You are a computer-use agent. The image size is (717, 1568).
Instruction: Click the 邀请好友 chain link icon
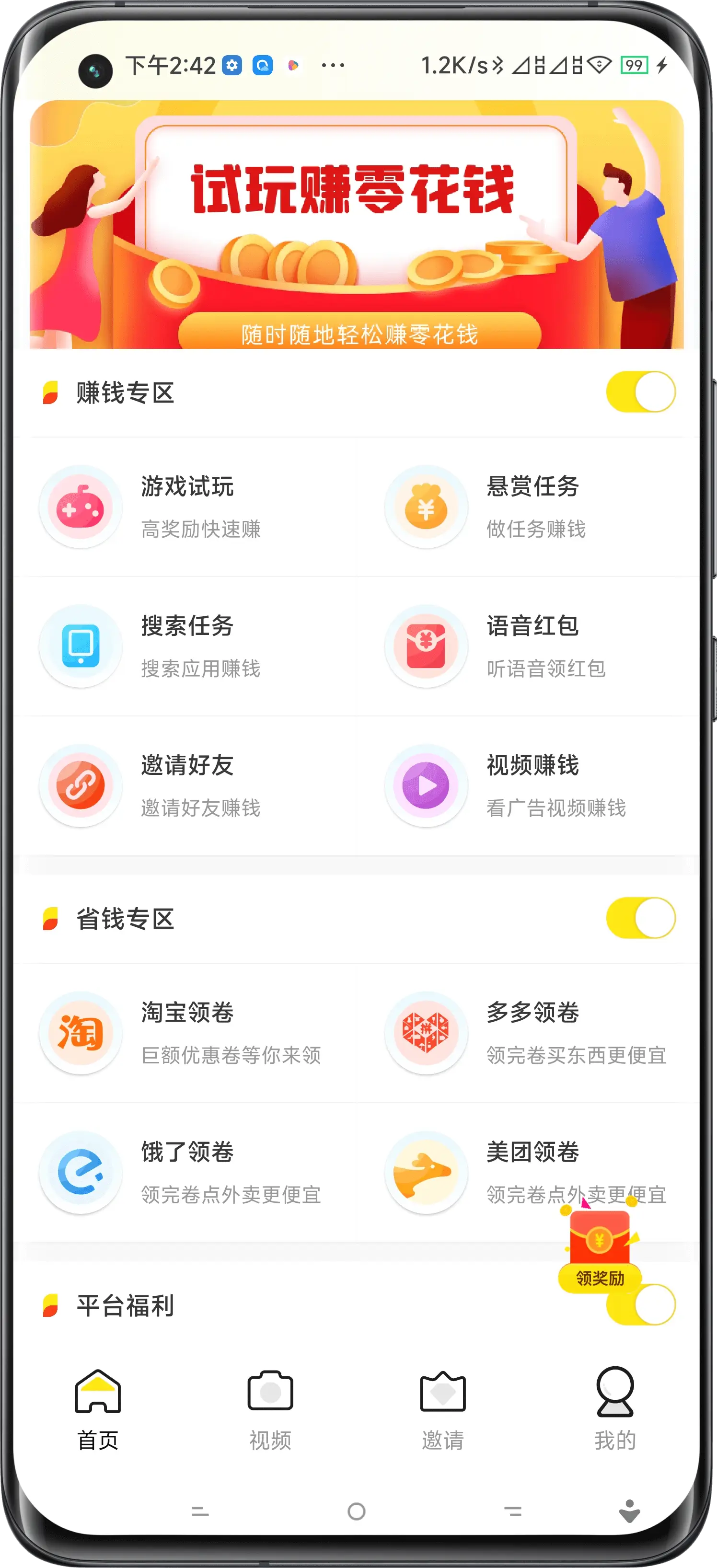81,786
